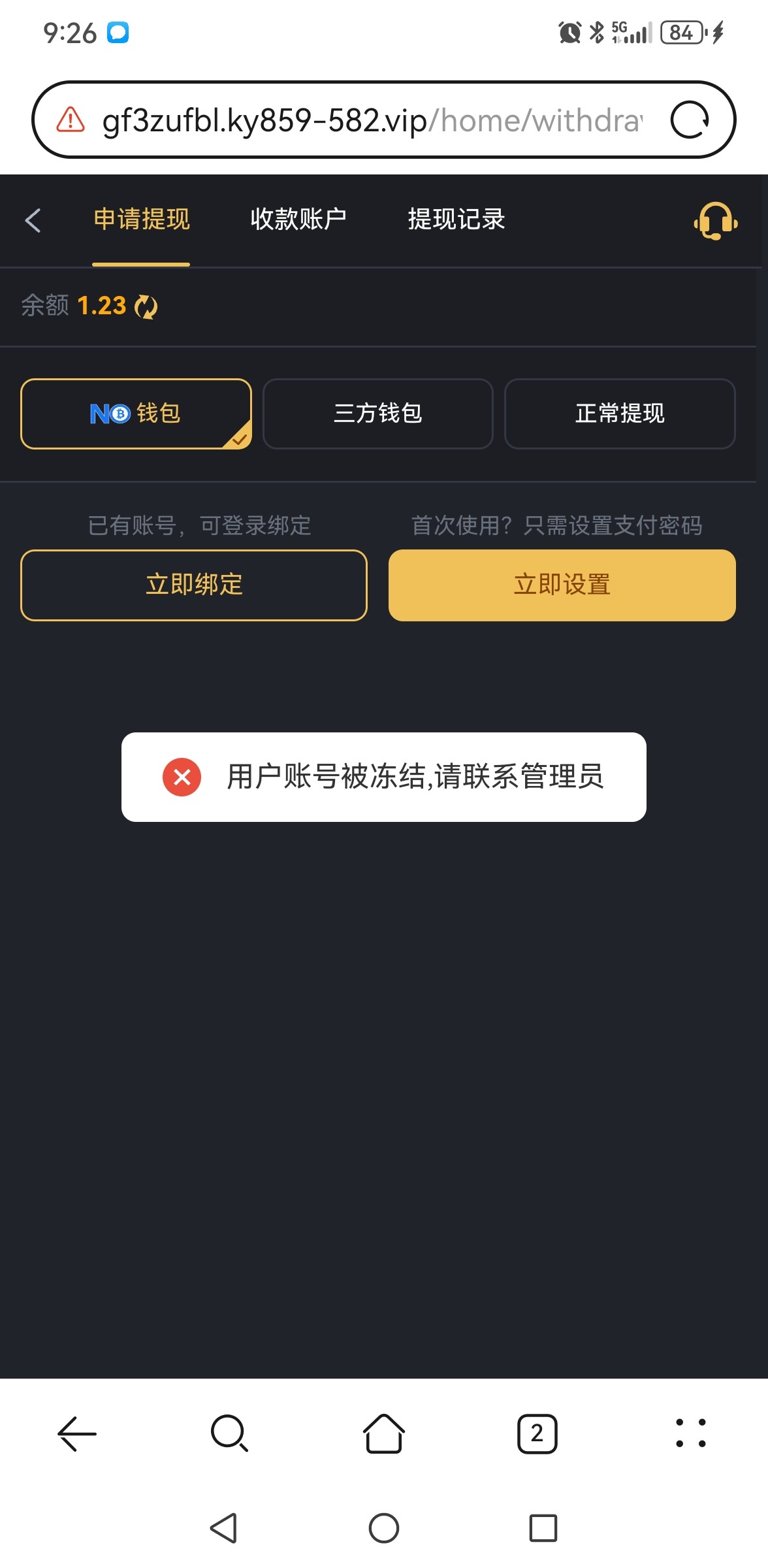Refresh the 余额 balance
Screen dimensions: 768x1568
(x=146, y=306)
